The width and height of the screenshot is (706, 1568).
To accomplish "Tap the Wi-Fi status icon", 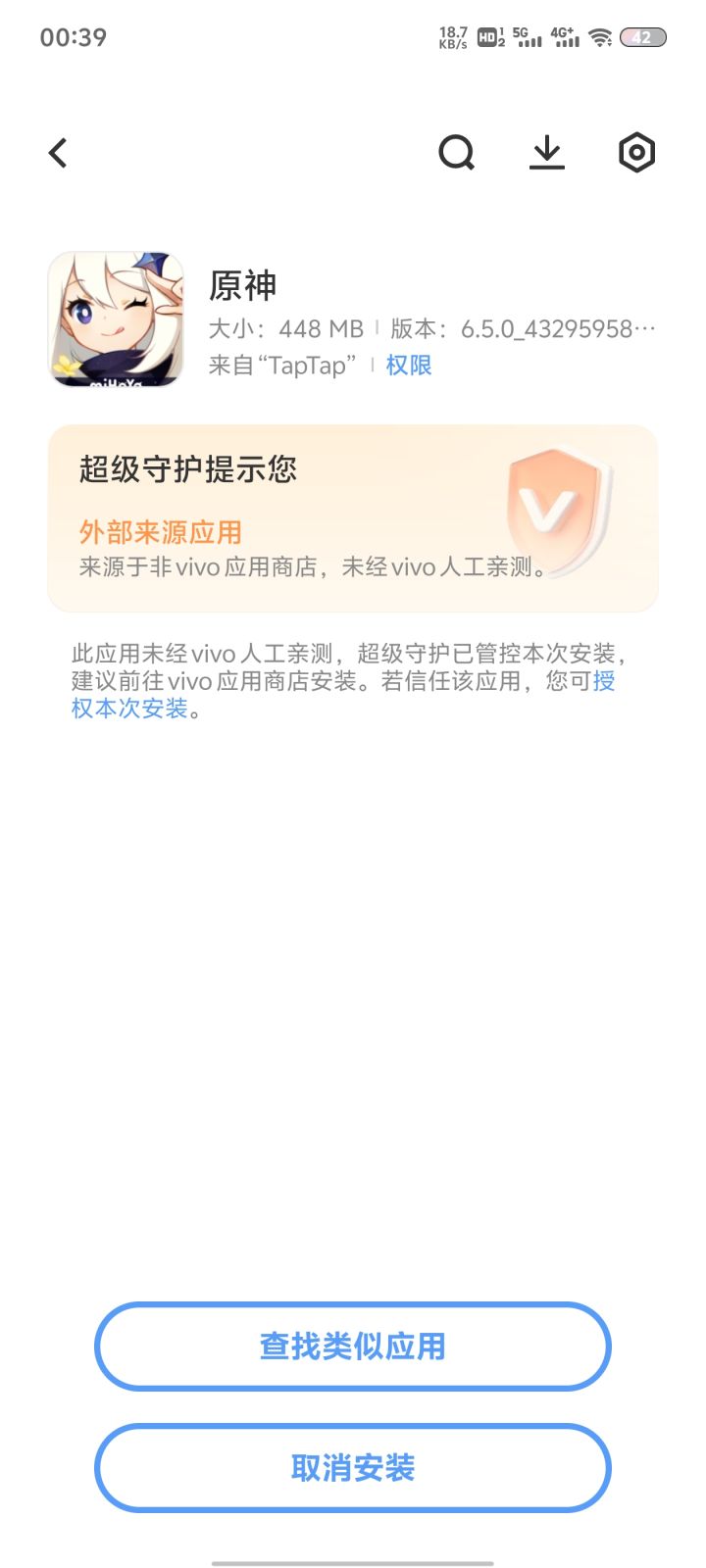I will (x=601, y=36).
